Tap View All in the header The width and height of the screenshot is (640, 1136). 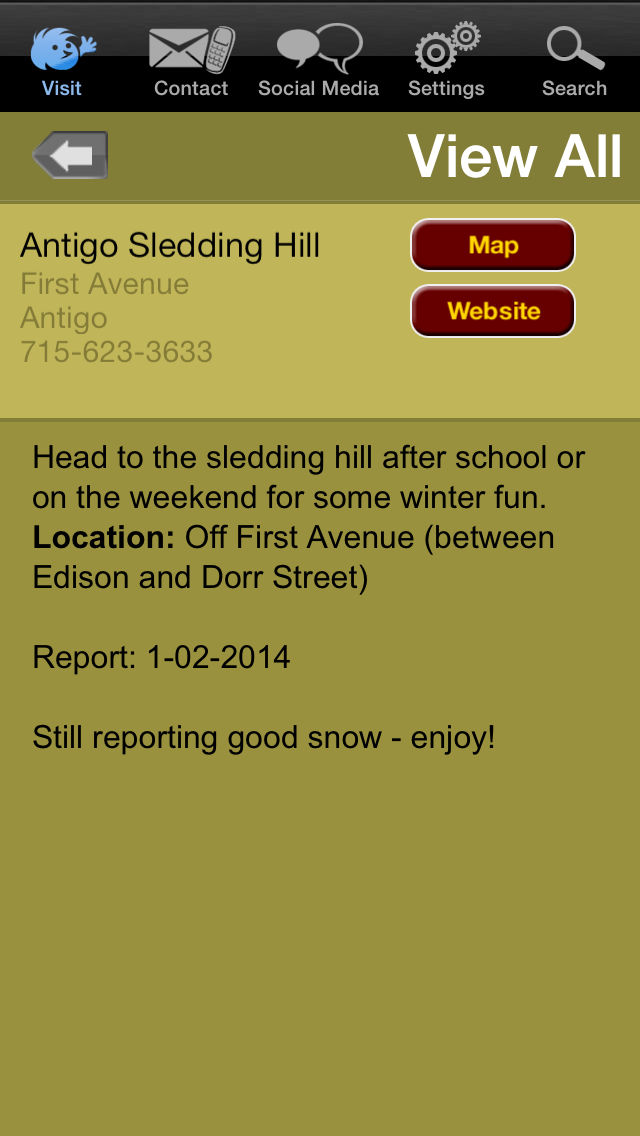(515, 156)
